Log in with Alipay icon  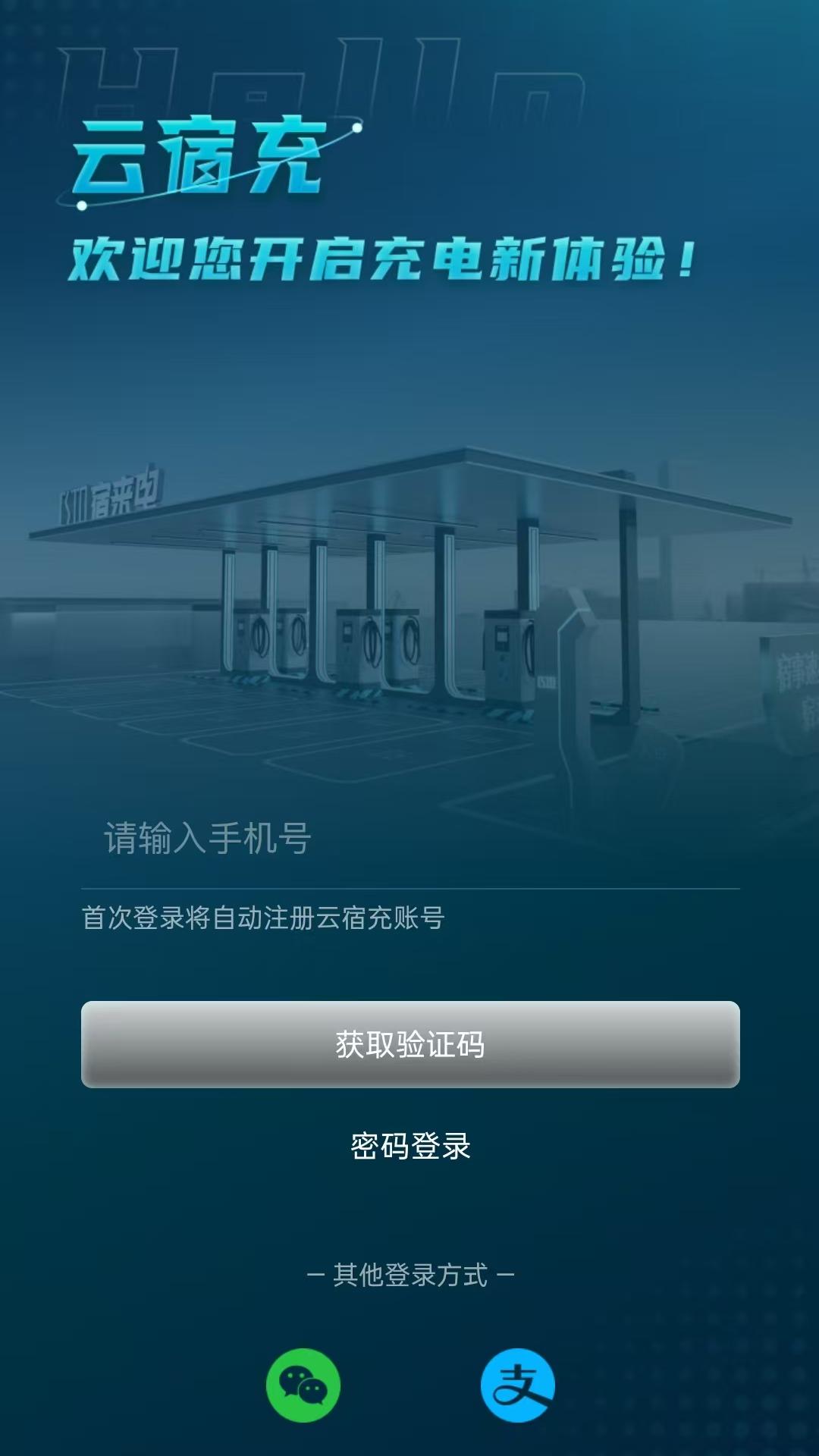[518, 1385]
